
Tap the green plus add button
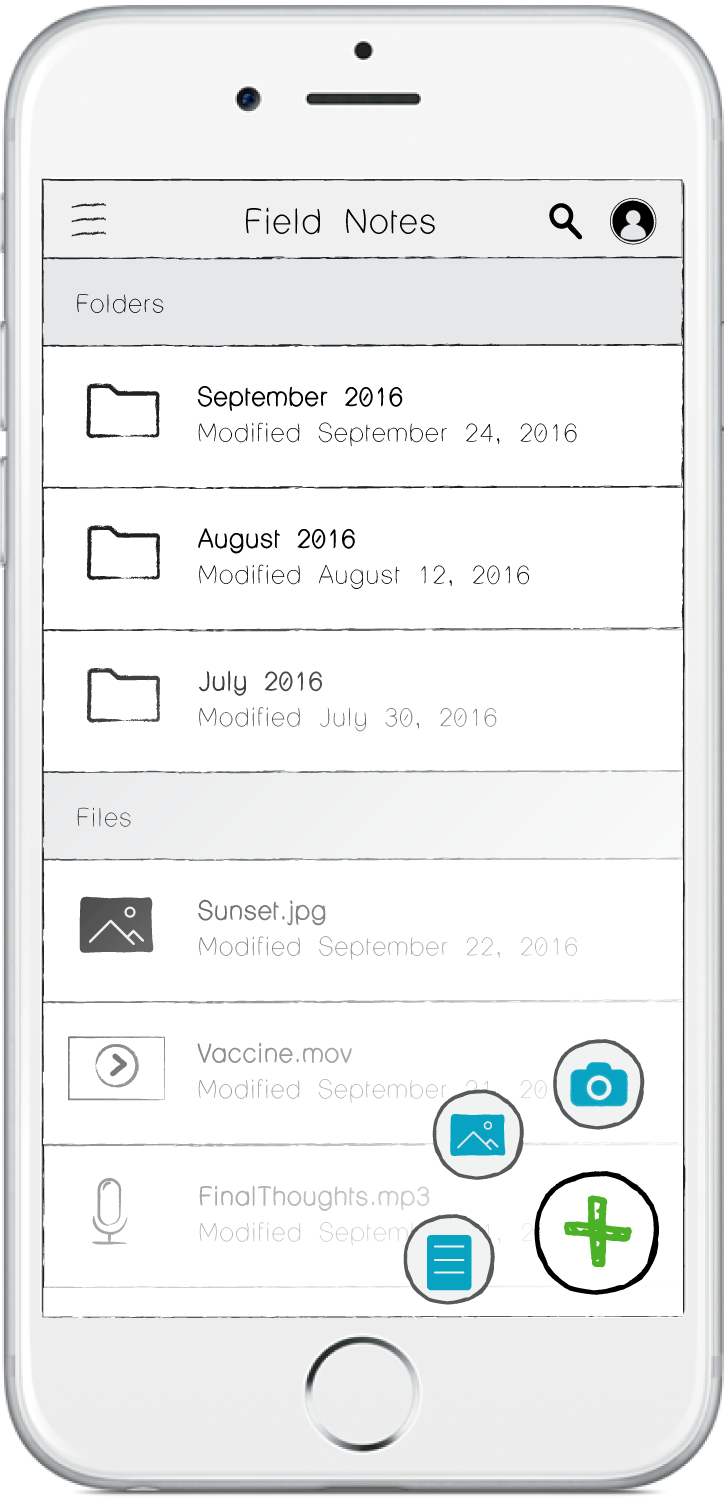tap(597, 1232)
